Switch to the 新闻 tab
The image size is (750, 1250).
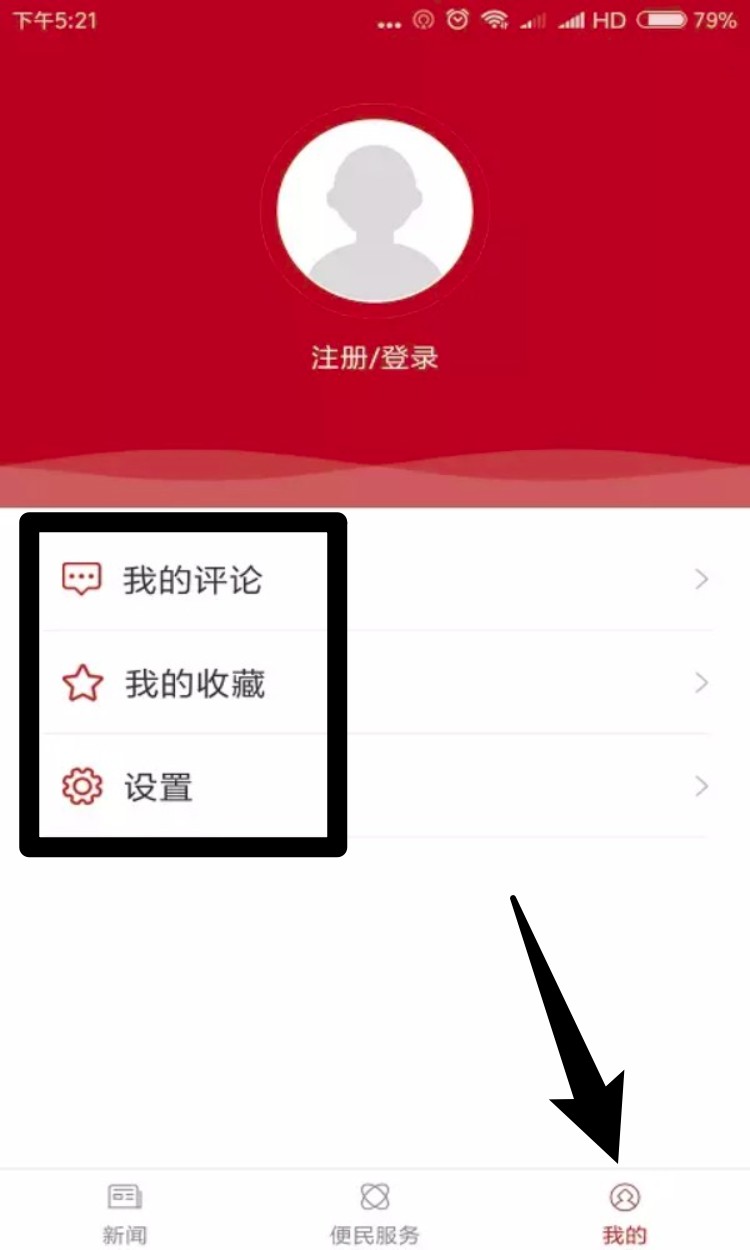[125, 1213]
